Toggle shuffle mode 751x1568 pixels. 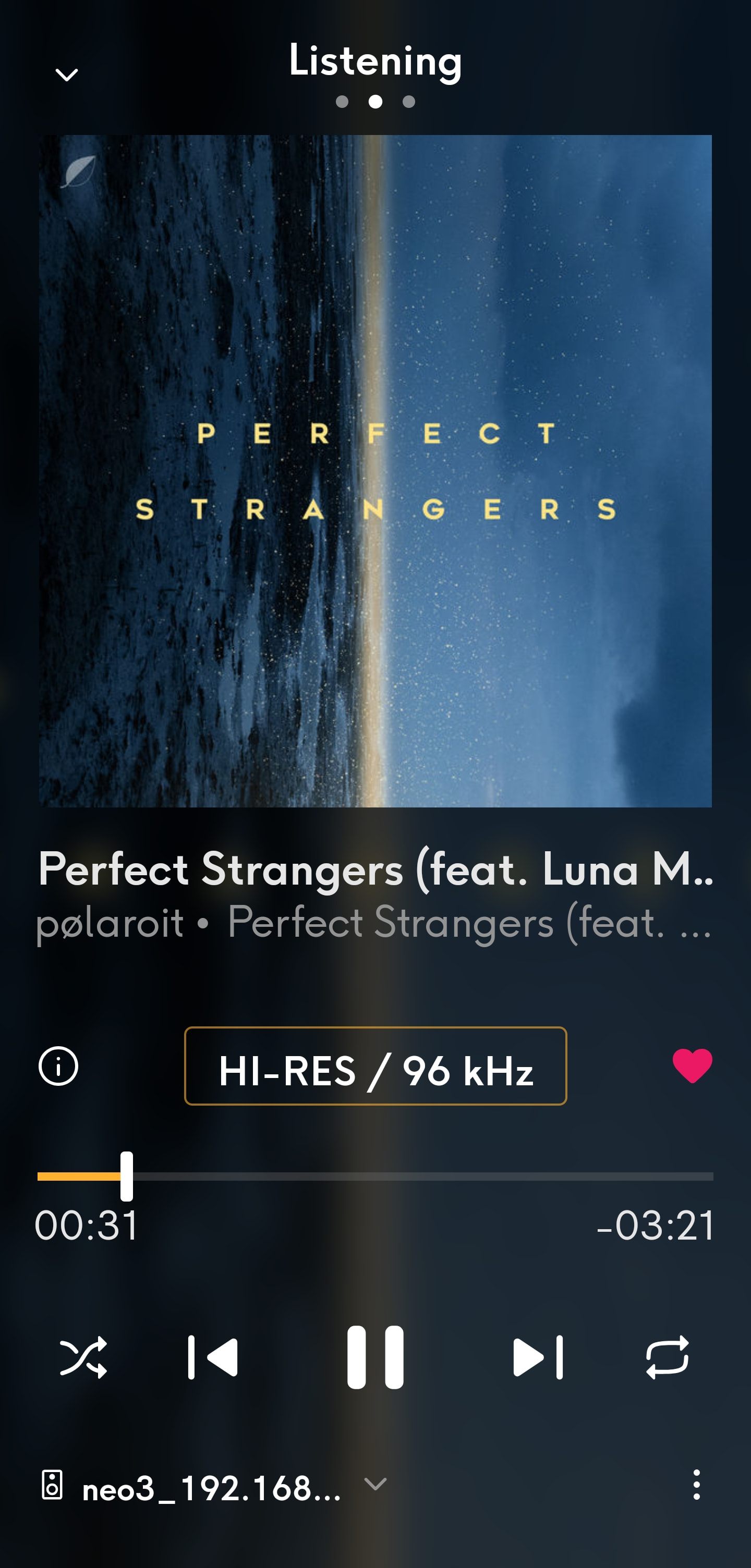coord(83,1357)
